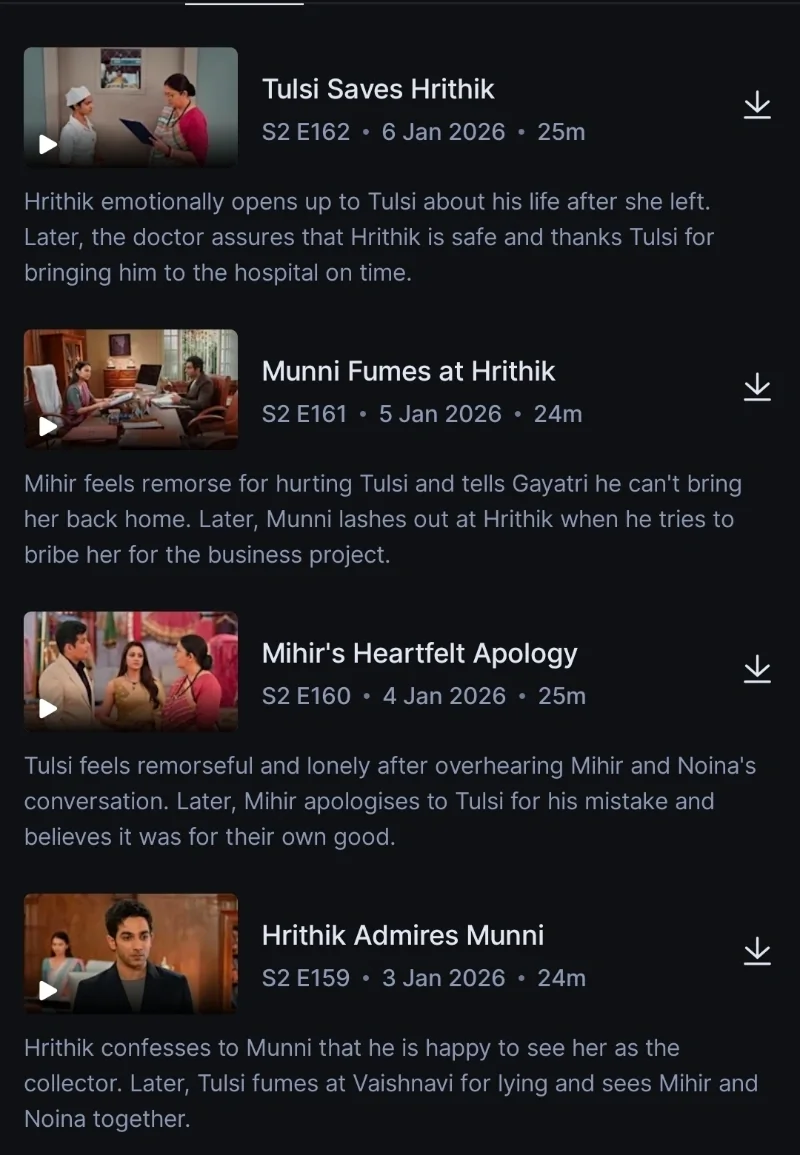Play the Mihir's Heartfelt Apology thumbnail

click(131, 671)
